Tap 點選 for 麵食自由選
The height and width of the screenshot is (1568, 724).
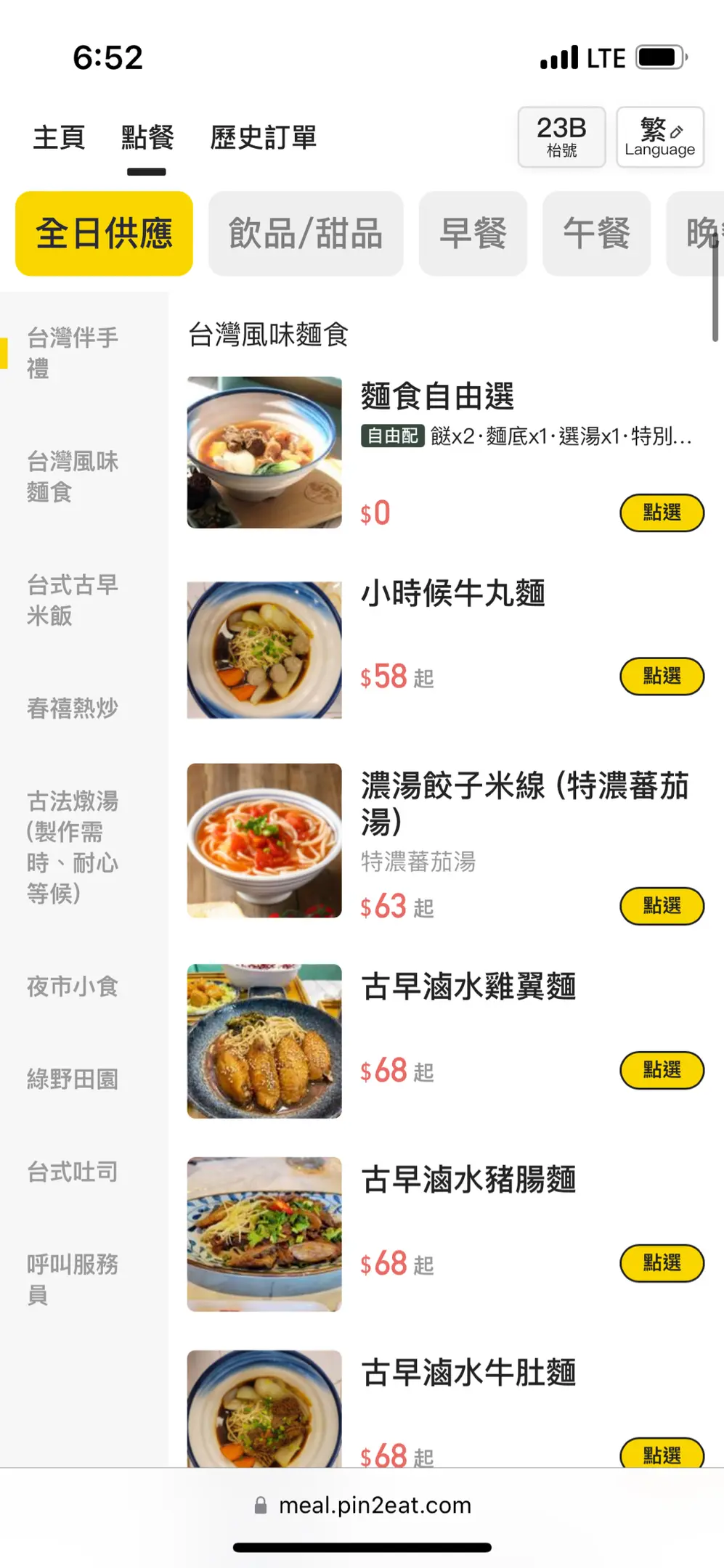click(662, 513)
